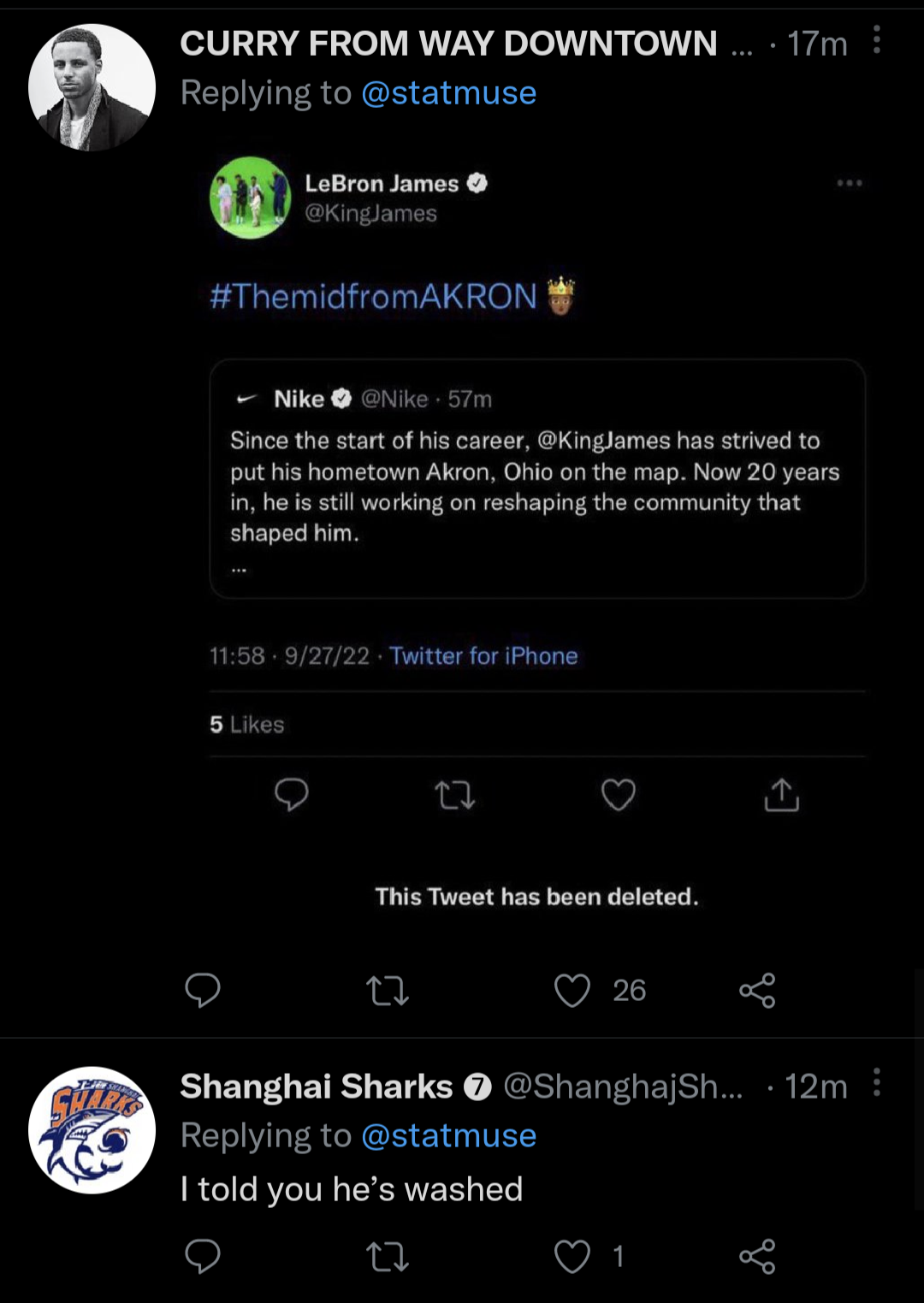Open the Shanghai Sharks "I told you he's washed" tweet
Screen dimensions: 924x1303
pos(351,1189)
